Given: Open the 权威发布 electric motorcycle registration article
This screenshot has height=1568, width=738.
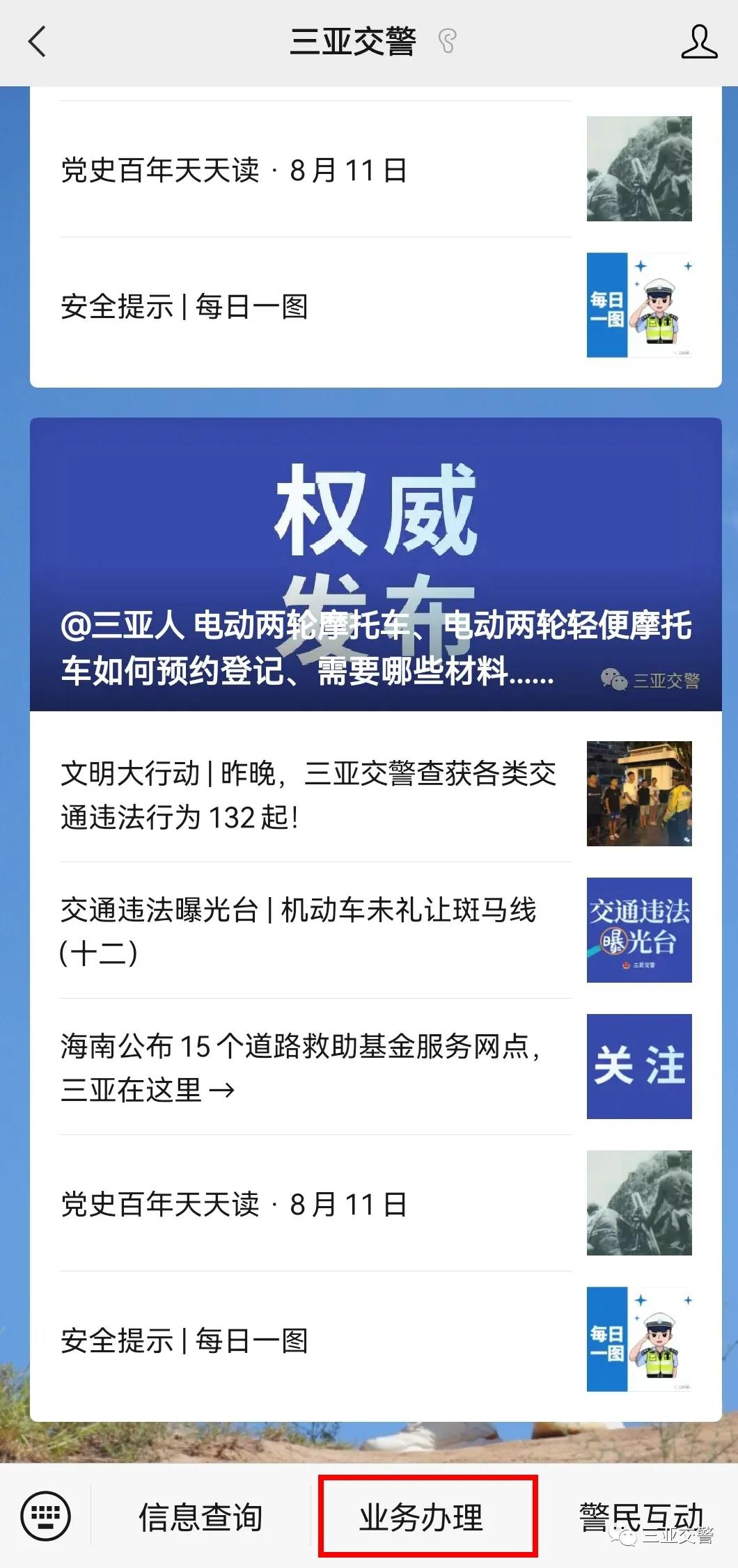Looking at the screenshot, I should click(x=376, y=565).
